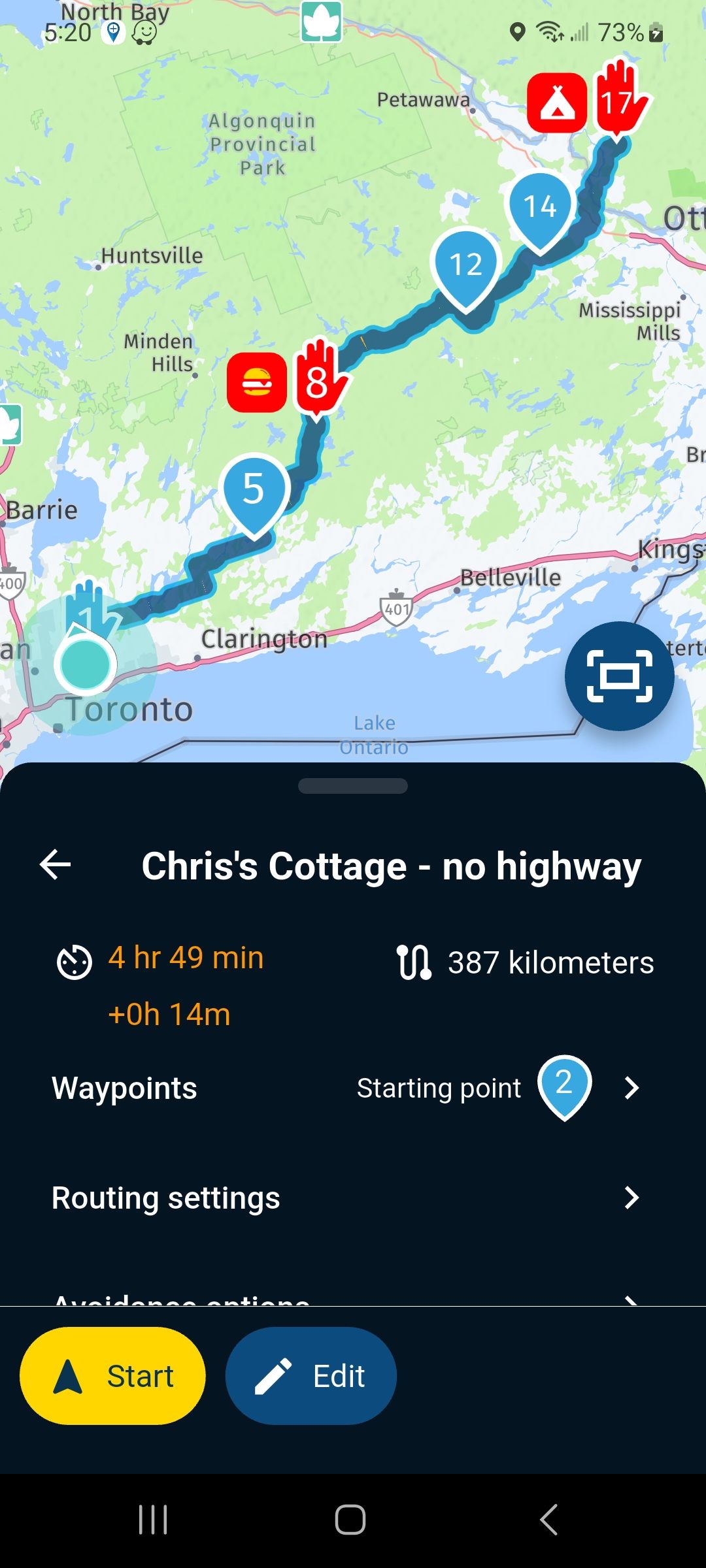Start navigation for this route
Image resolution: width=706 pixels, height=1568 pixels.
coord(112,1375)
